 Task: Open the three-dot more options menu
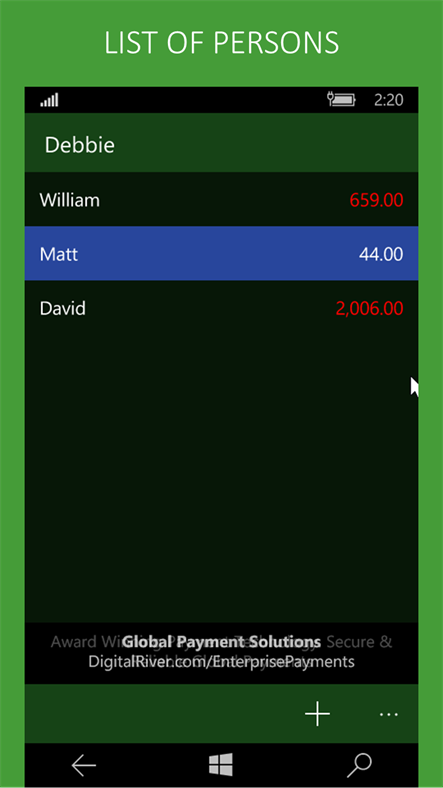(x=389, y=714)
